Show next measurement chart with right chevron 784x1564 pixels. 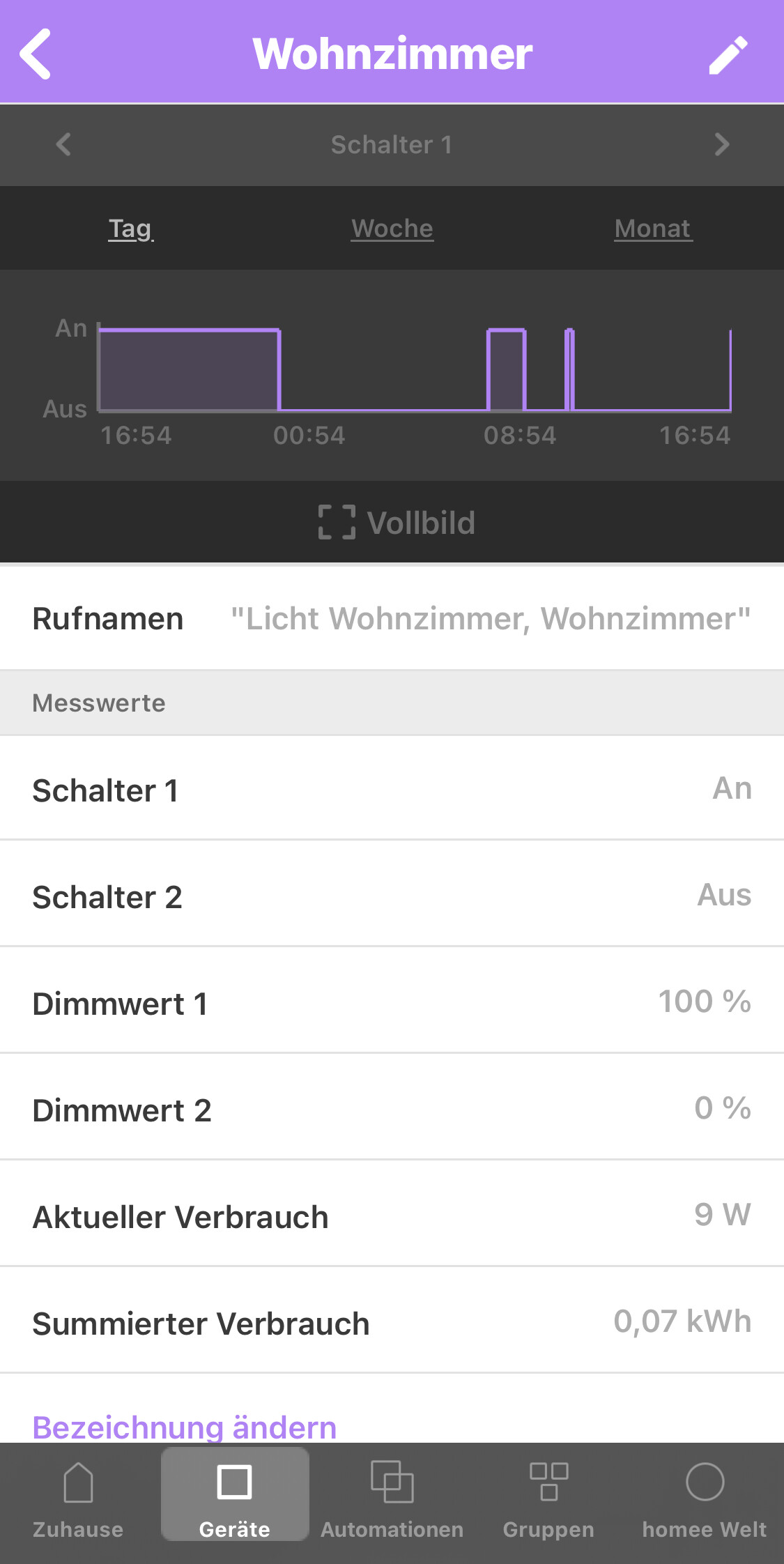point(722,144)
